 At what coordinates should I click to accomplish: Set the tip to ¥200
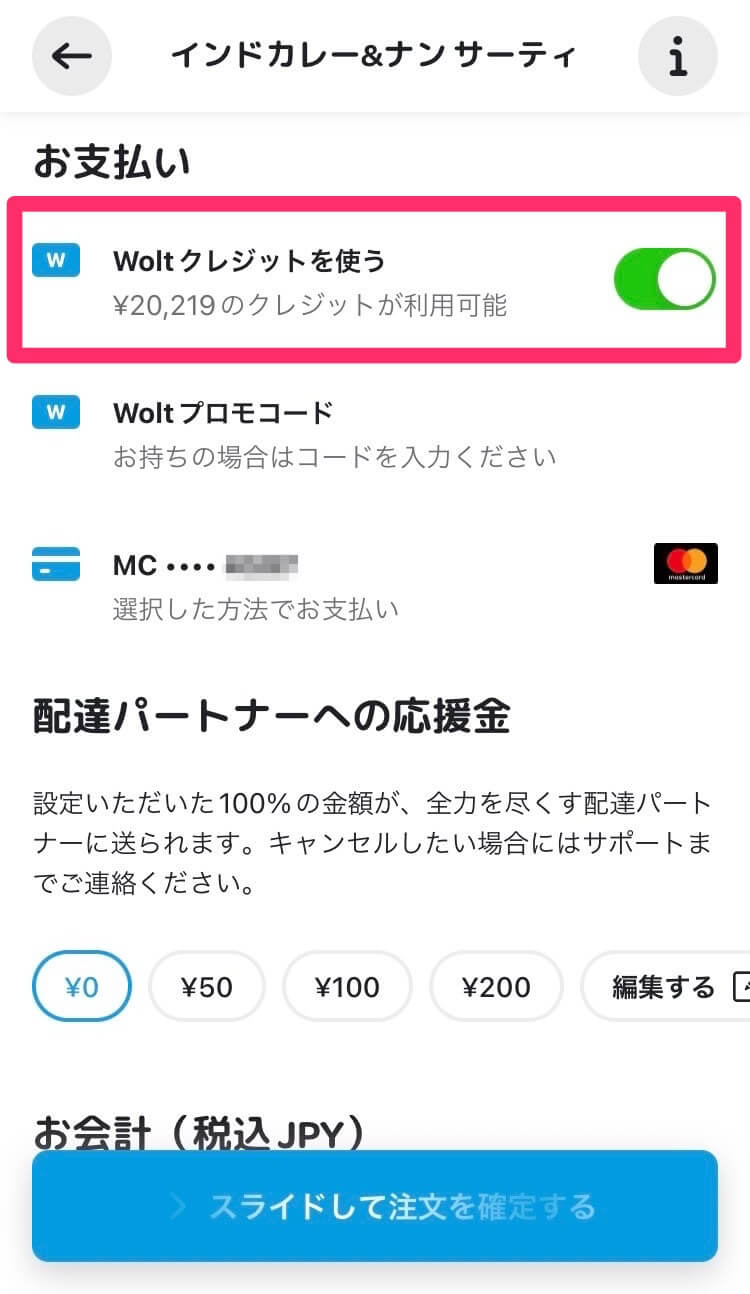tap(496, 987)
